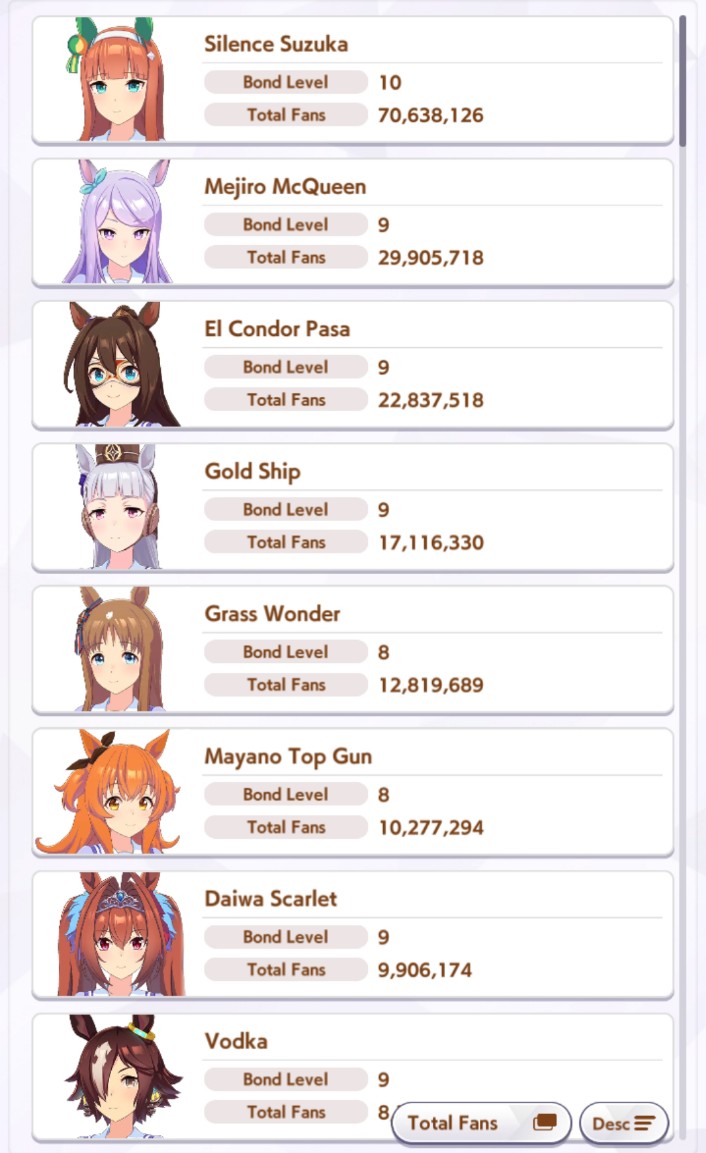
Task: Select the Mejiro McQueen entry
Action: pyautogui.click(x=352, y=222)
